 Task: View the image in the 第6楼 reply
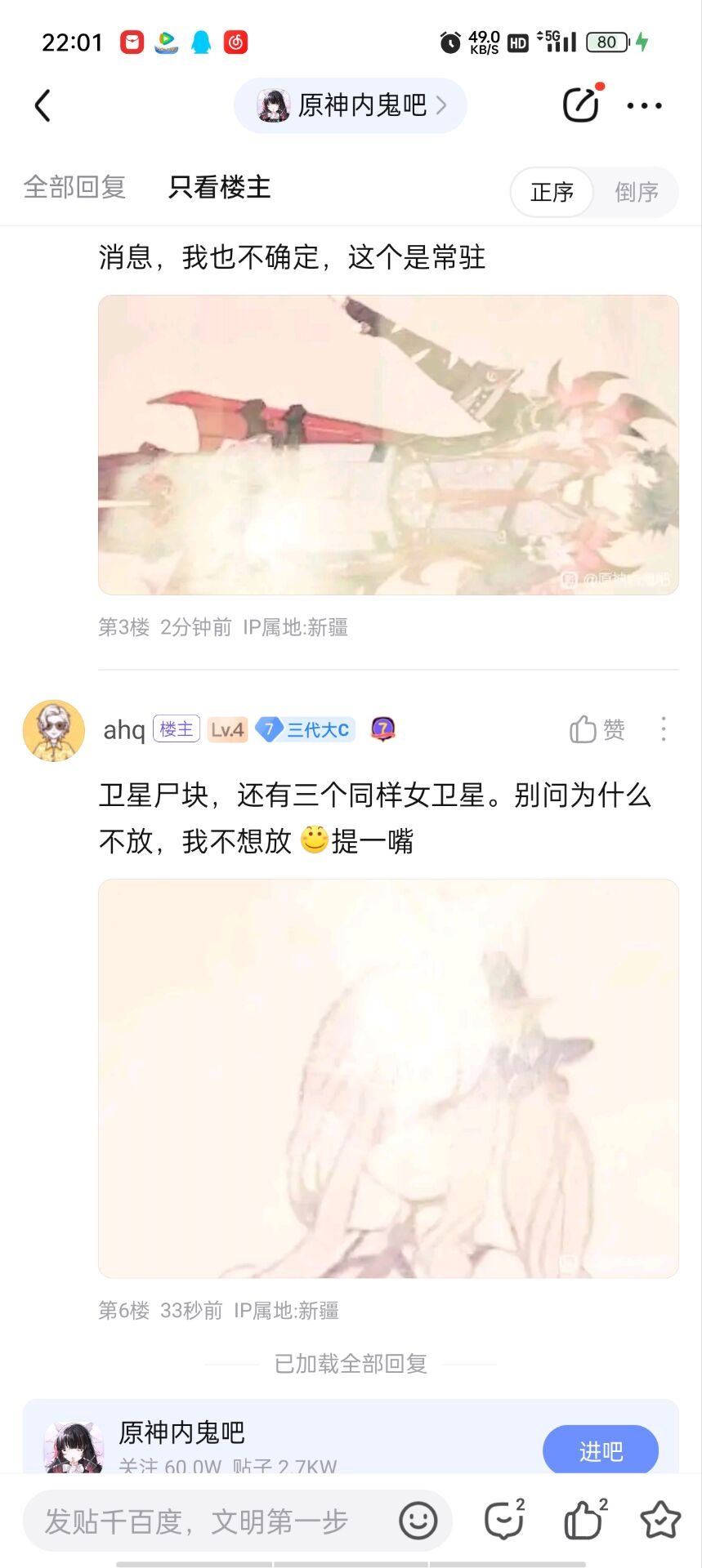coord(388,1078)
